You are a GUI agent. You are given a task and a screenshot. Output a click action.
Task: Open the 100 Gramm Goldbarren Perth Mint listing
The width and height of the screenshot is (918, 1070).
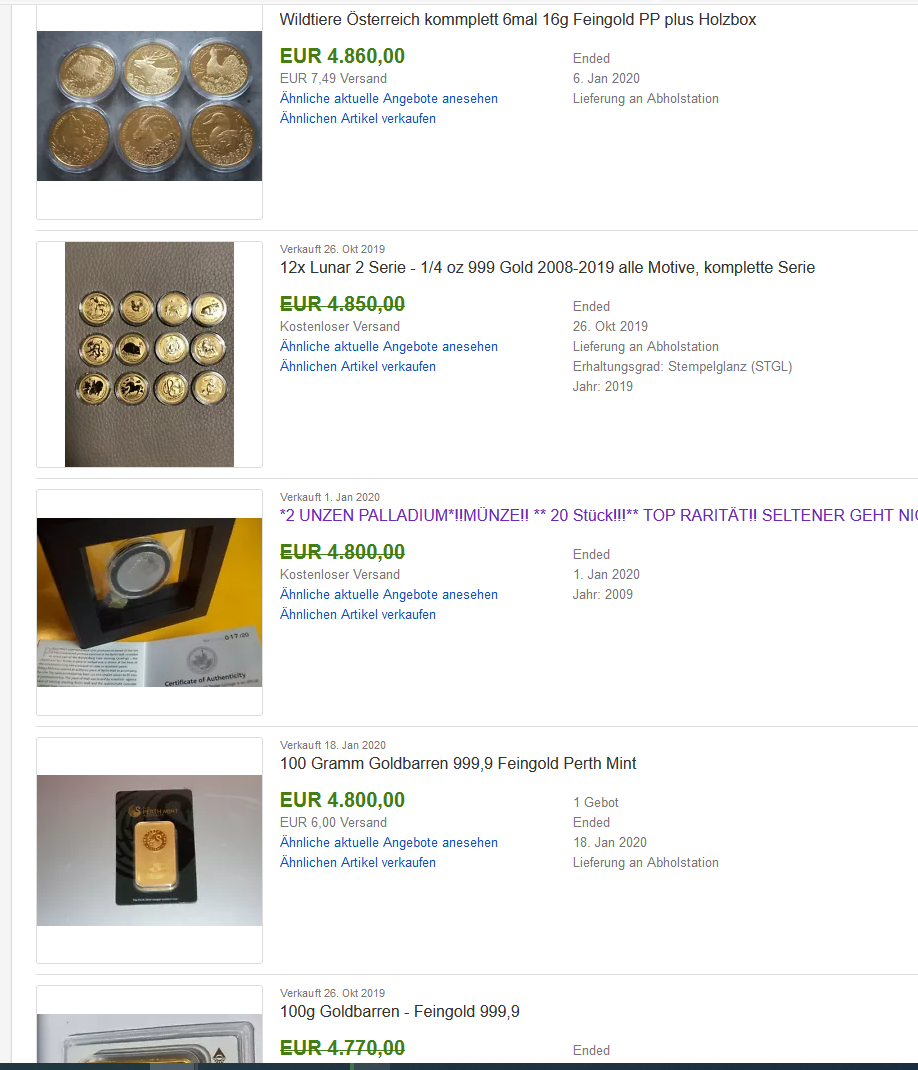458,764
